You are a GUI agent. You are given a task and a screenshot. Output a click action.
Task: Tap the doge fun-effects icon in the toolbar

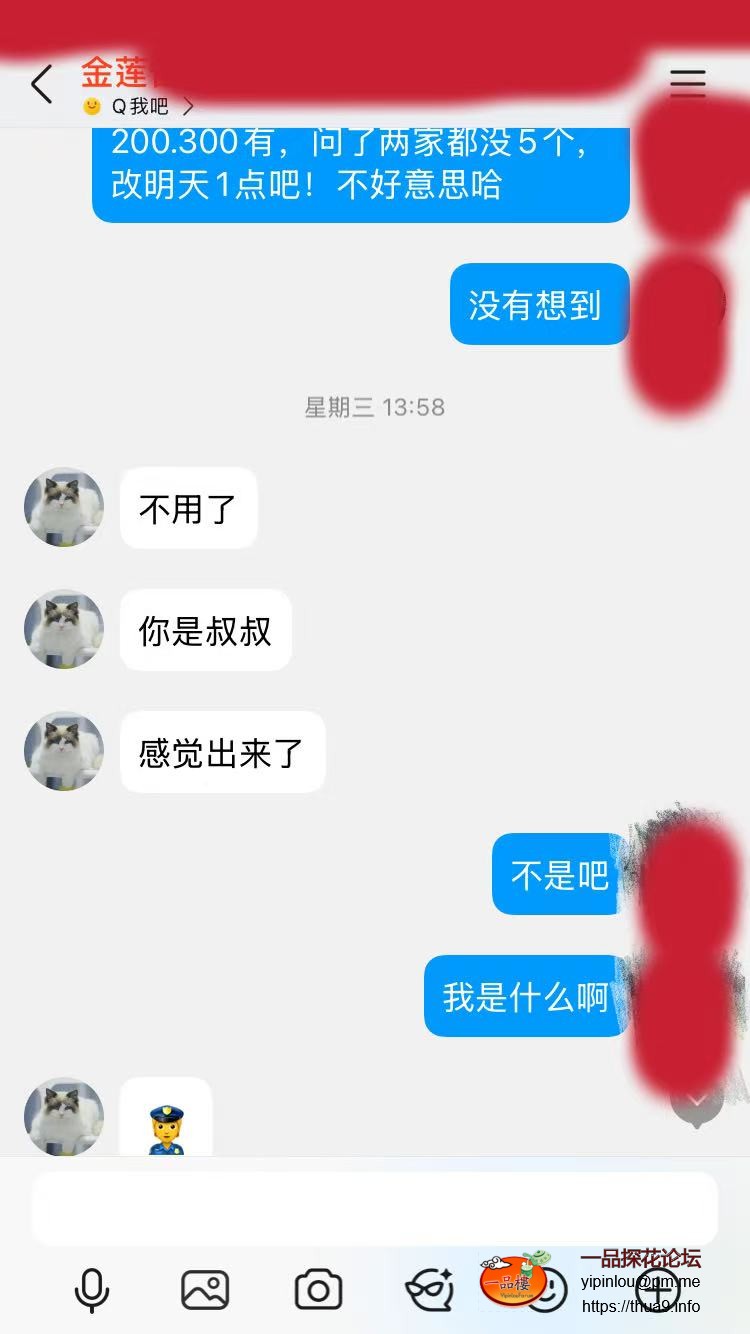tap(430, 1291)
